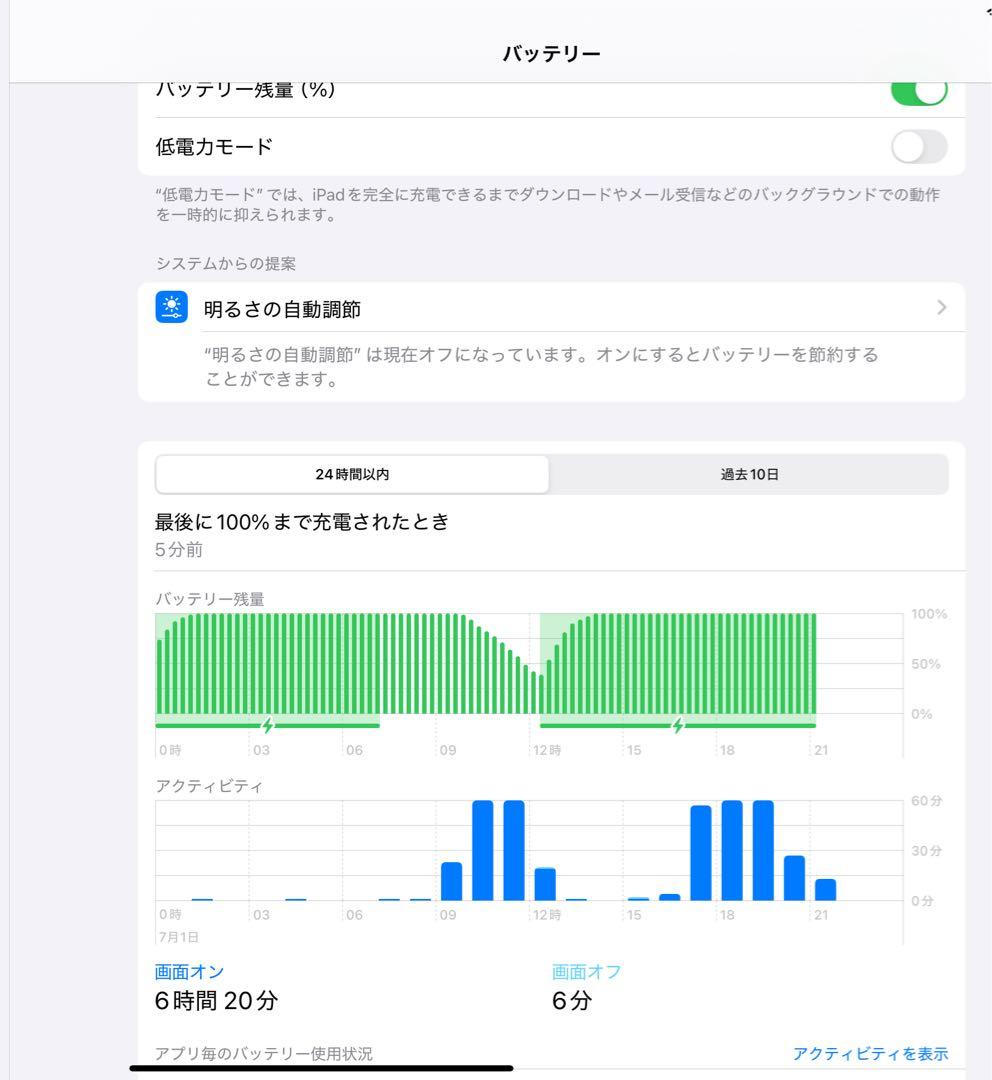Disable the バッテリー残量 (%) switch

[917, 89]
